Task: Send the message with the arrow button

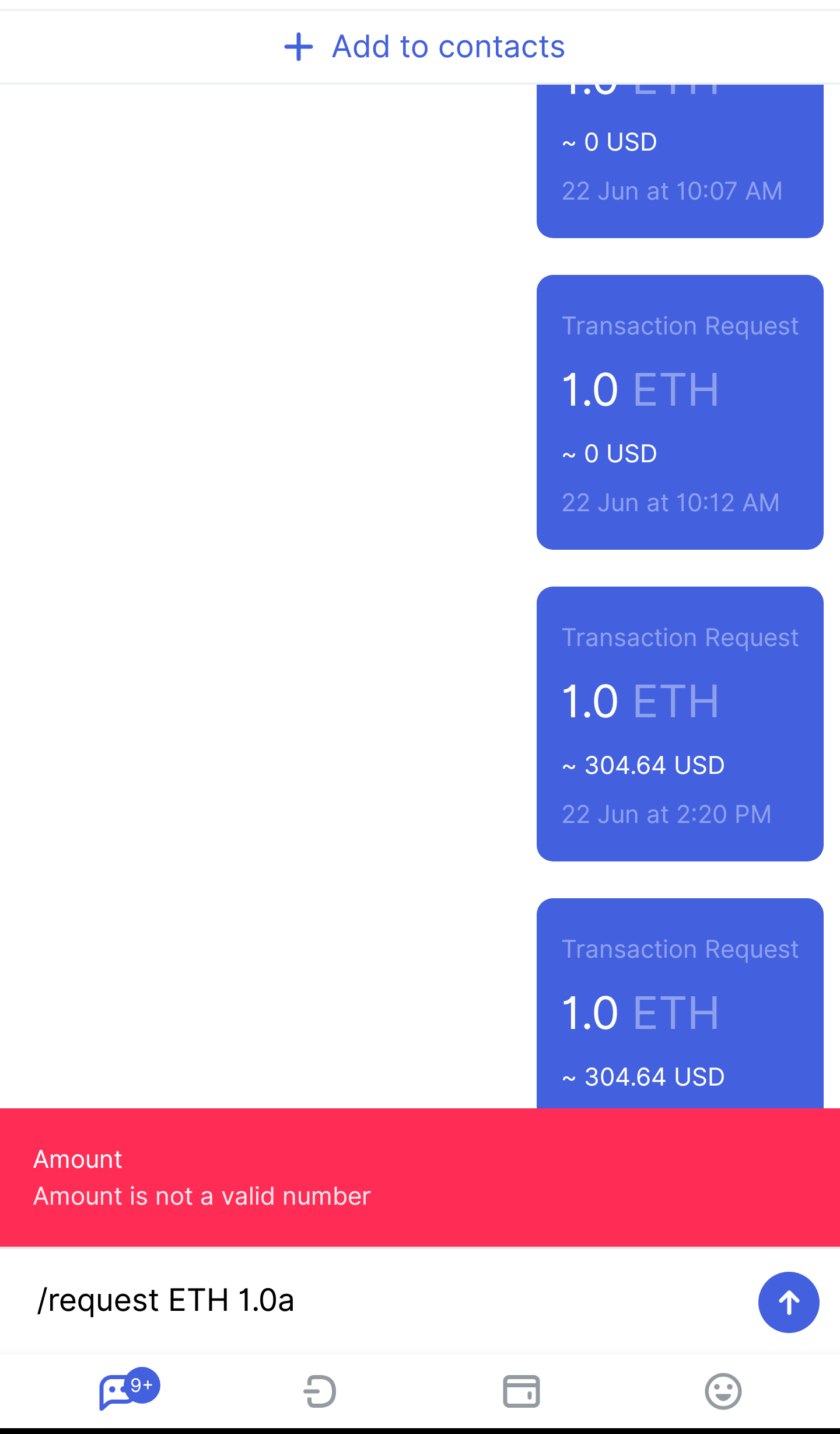Action: click(788, 1302)
